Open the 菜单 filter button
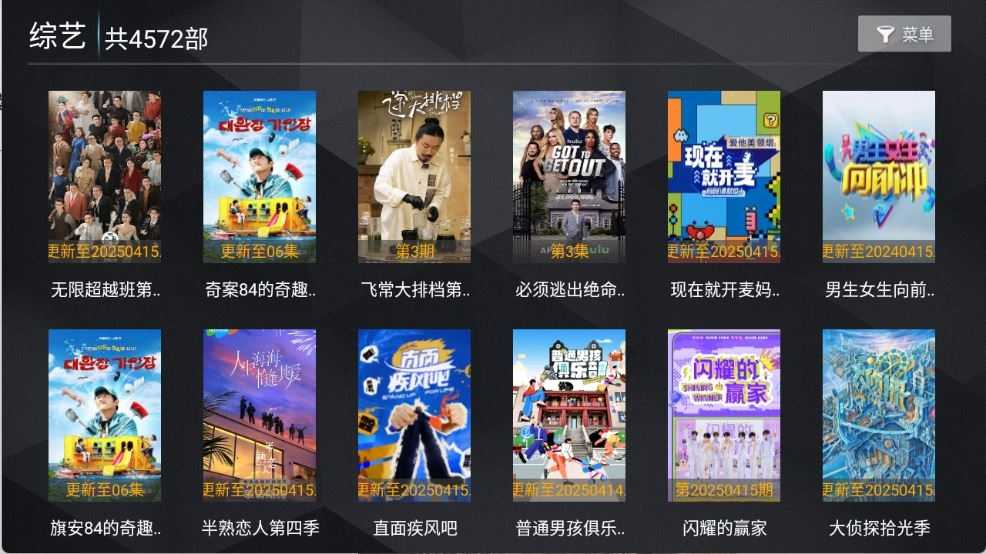Image resolution: width=986 pixels, height=554 pixels. pyautogui.click(x=904, y=34)
